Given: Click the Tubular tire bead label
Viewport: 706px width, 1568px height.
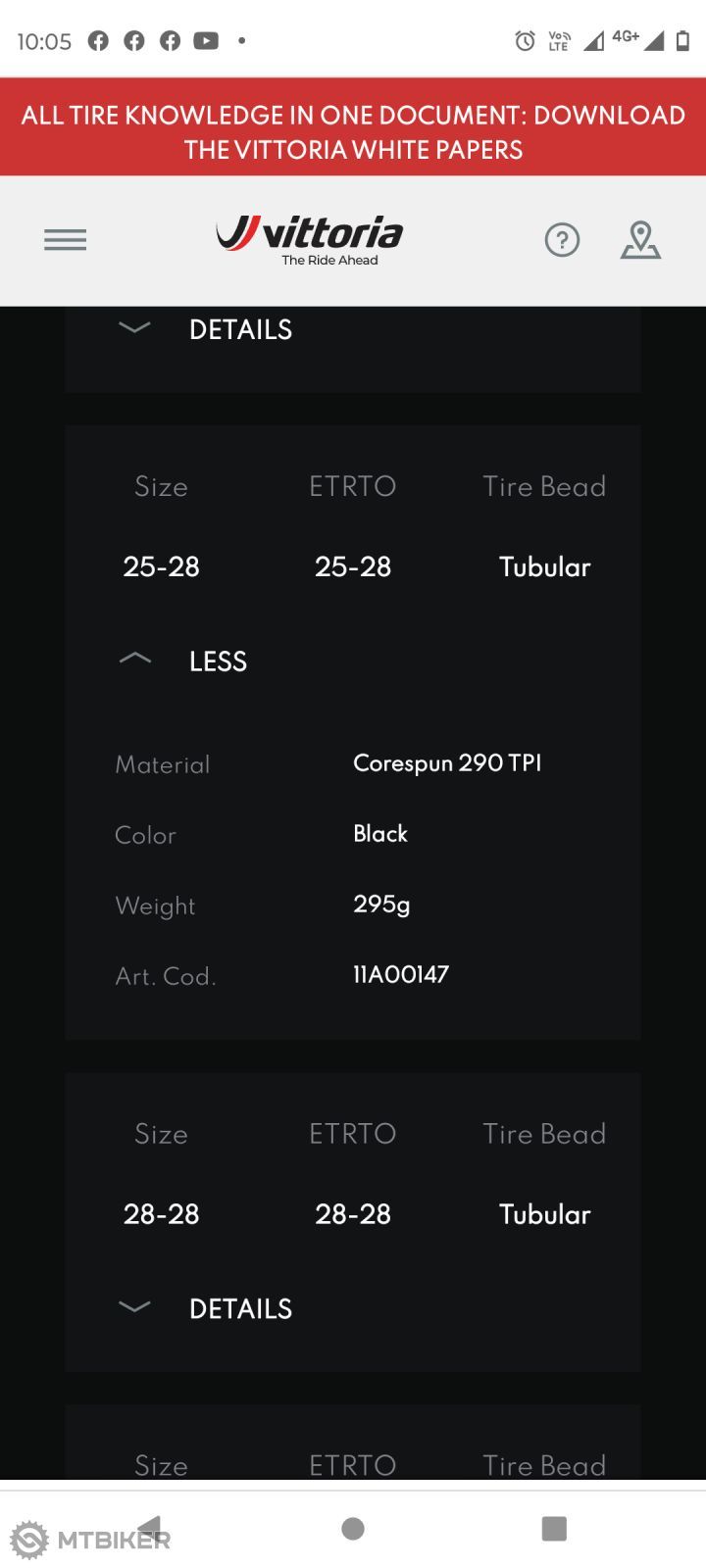Looking at the screenshot, I should [544, 566].
